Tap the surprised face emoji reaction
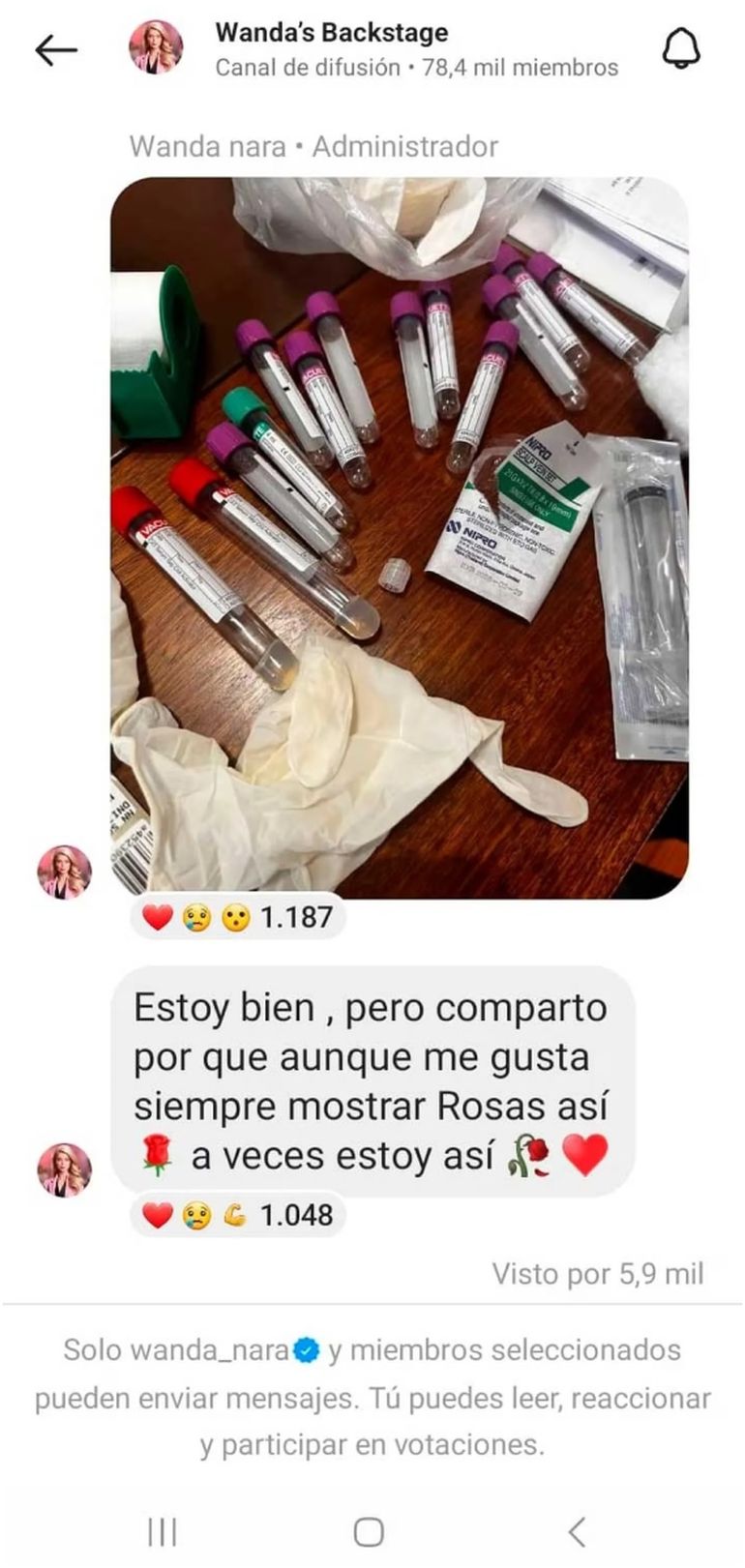This screenshot has height=1568, width=745. coord(233,917)
